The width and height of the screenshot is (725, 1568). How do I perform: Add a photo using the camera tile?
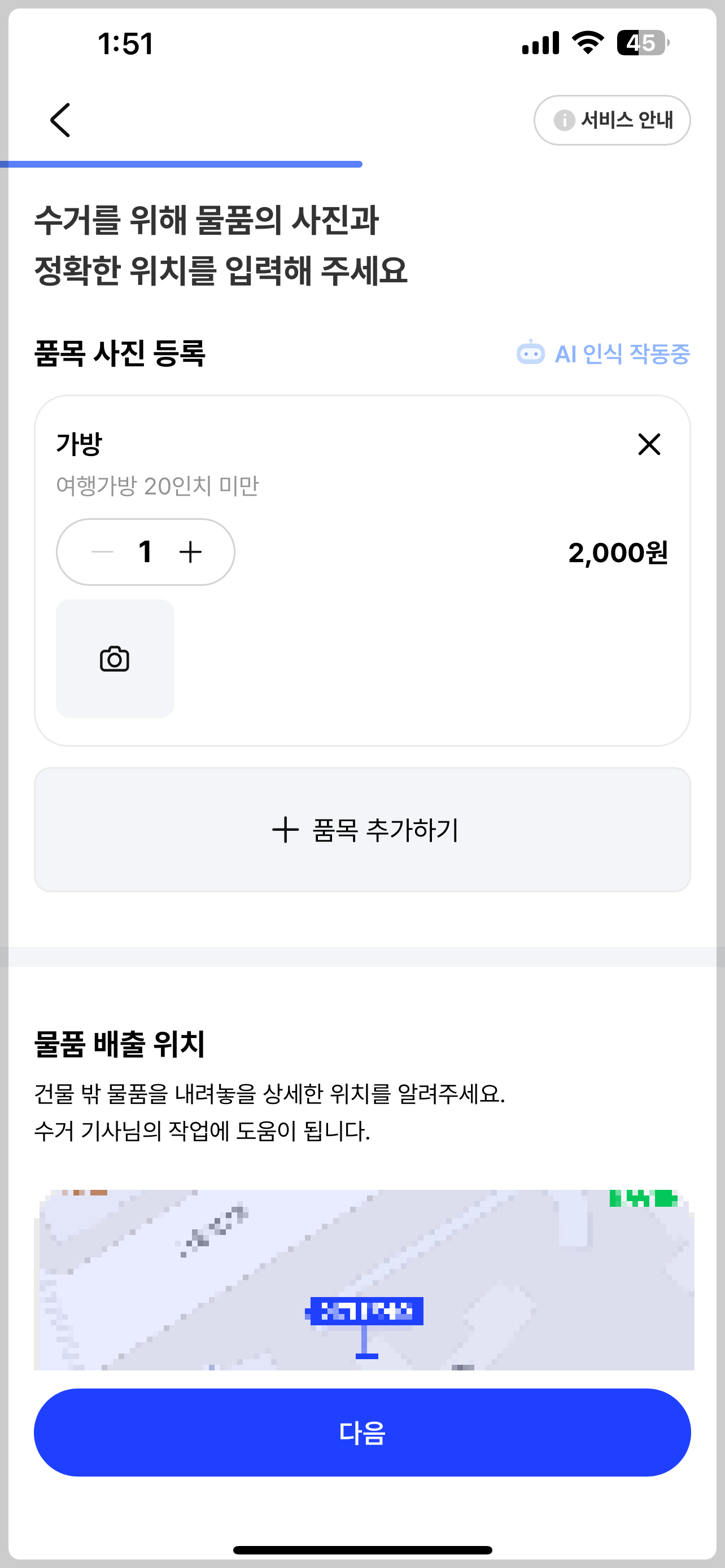point(115,659)
